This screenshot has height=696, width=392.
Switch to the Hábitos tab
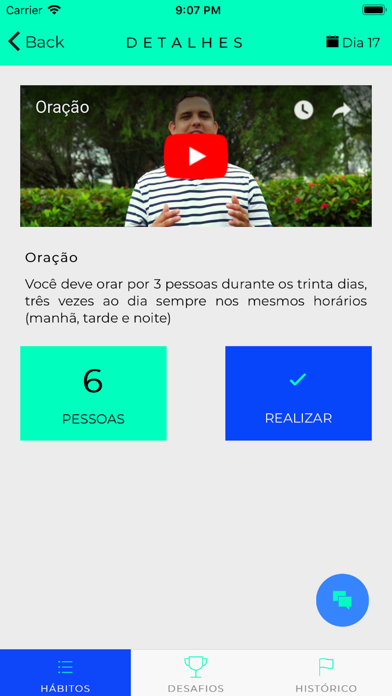click(65, 673)
